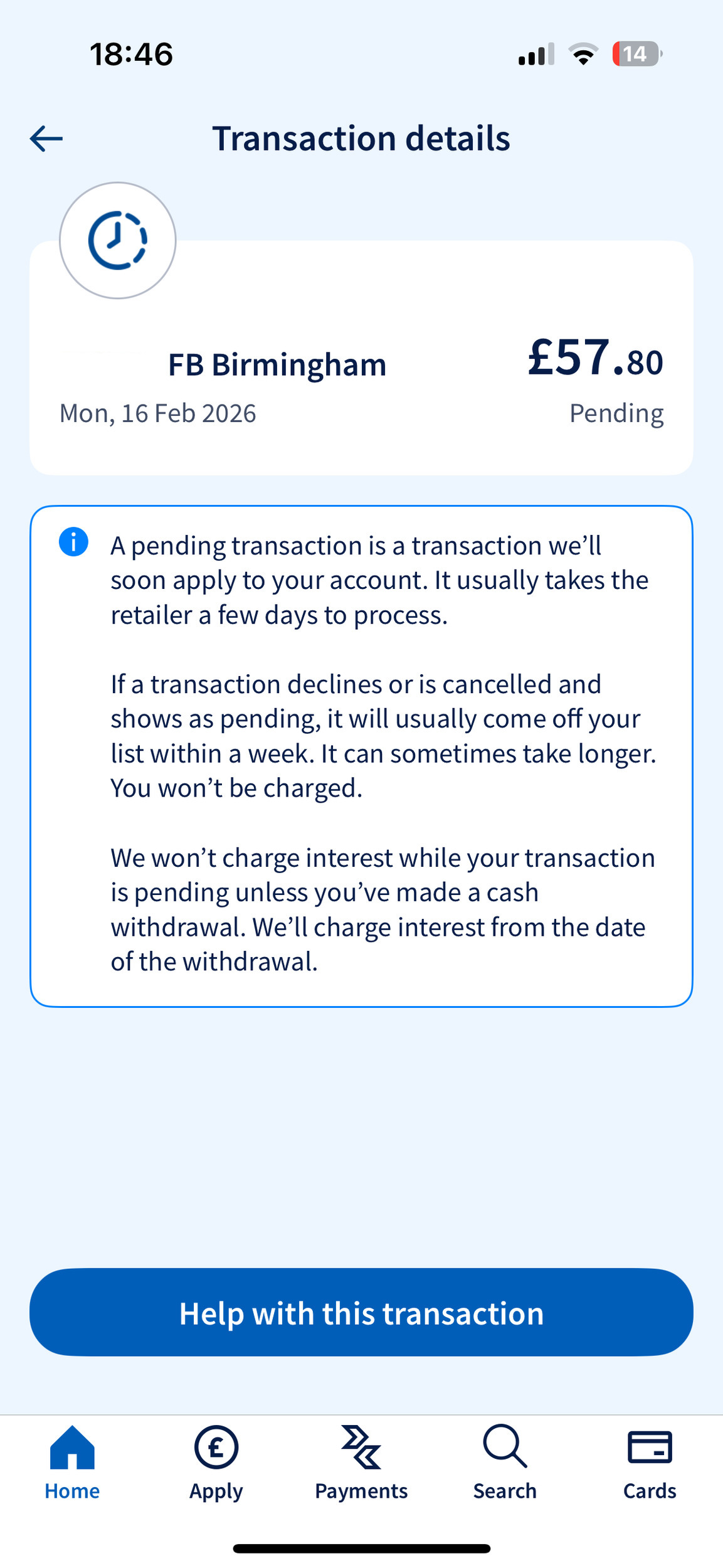Screen dimensions: 723x1568
Task: Tap Help with this transaction
Action: (361, 1313)
